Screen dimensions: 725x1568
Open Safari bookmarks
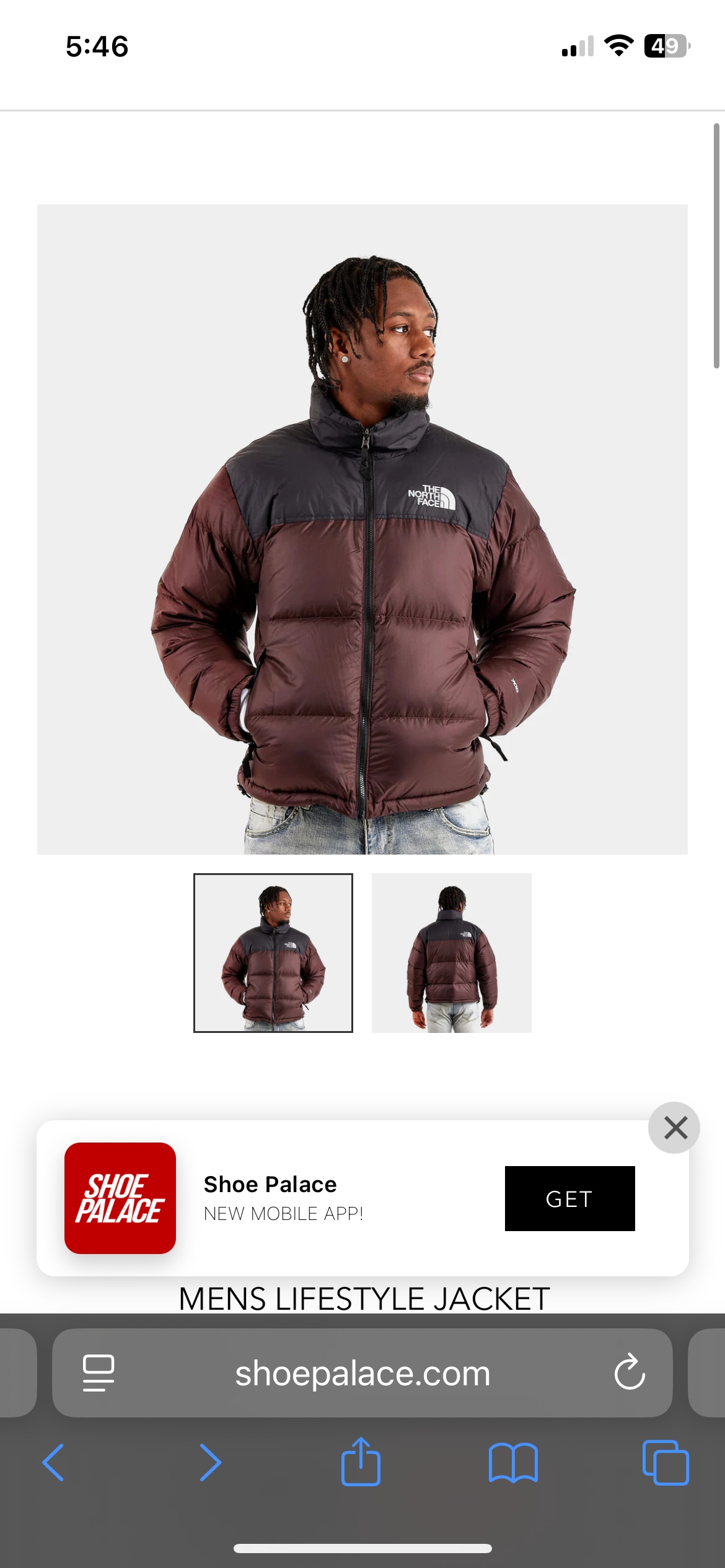pyautogui.click(x=513, y=1463)
